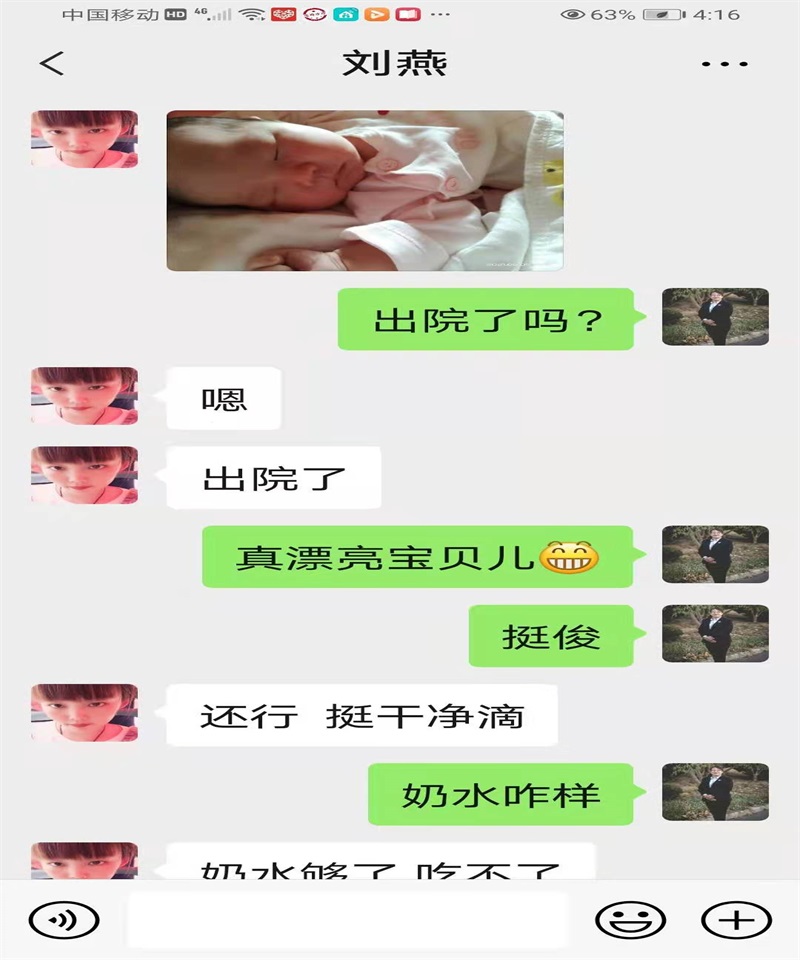Open the three-dot chat info menu
This screenshot has height=960, width=800.
[724, 63]
